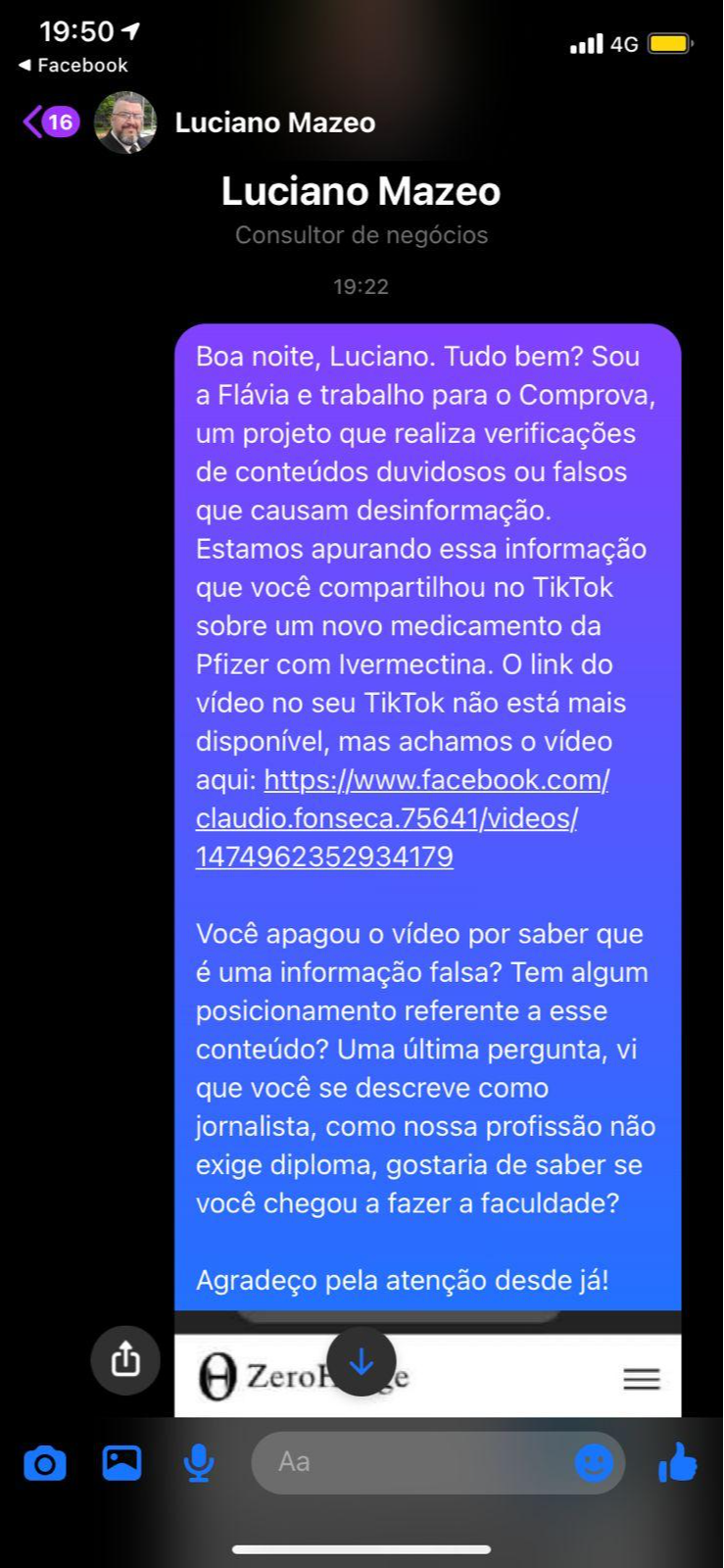Return to Facebook via the status bar link

73,66
